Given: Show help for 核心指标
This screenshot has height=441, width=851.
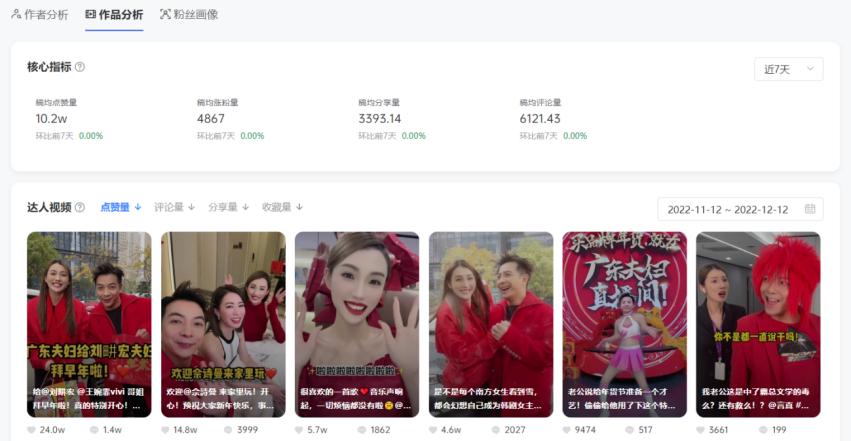Looking at the screenshot, I should pyautogui.click(x=80, y=67).
